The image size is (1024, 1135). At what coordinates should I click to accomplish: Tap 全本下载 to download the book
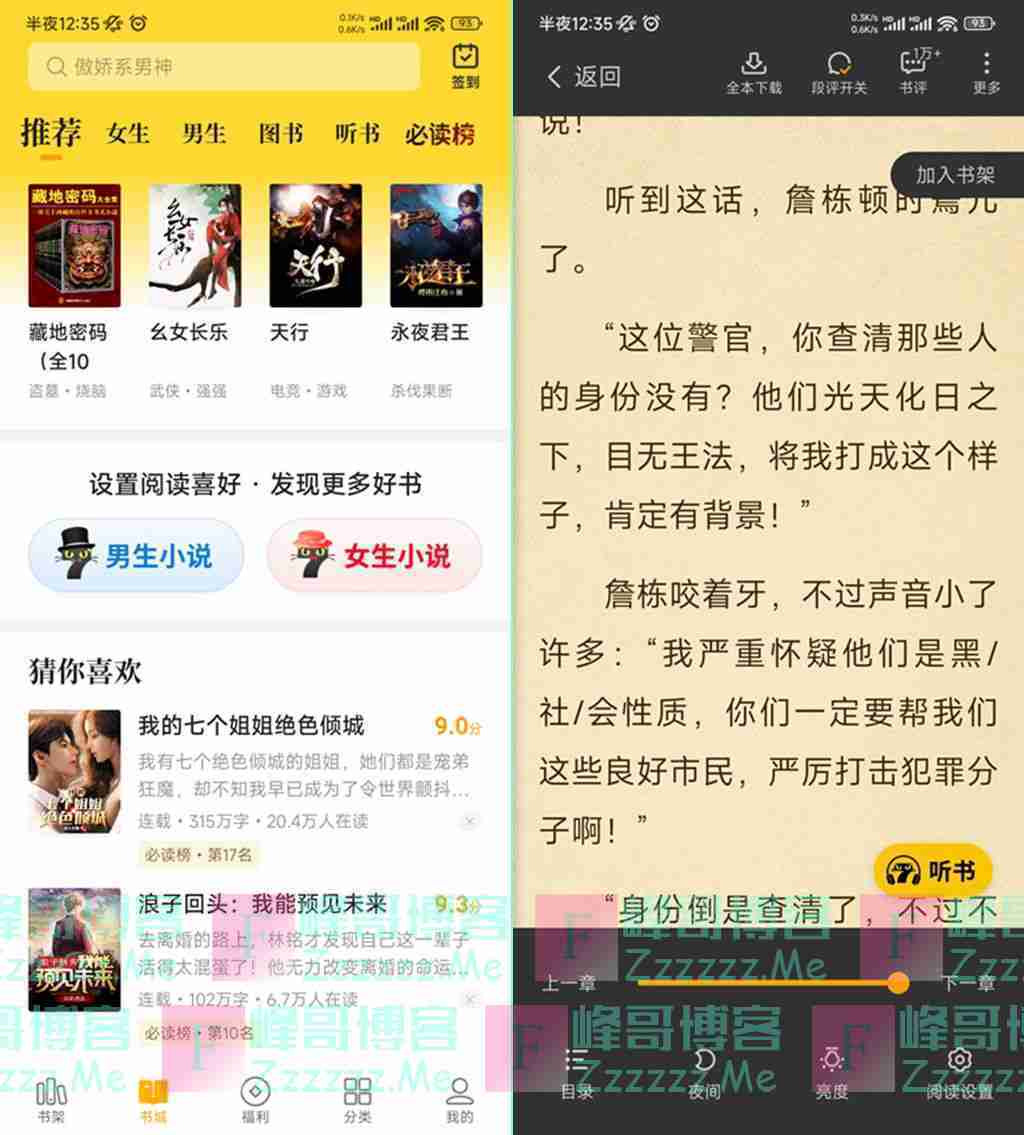(754, 73)
